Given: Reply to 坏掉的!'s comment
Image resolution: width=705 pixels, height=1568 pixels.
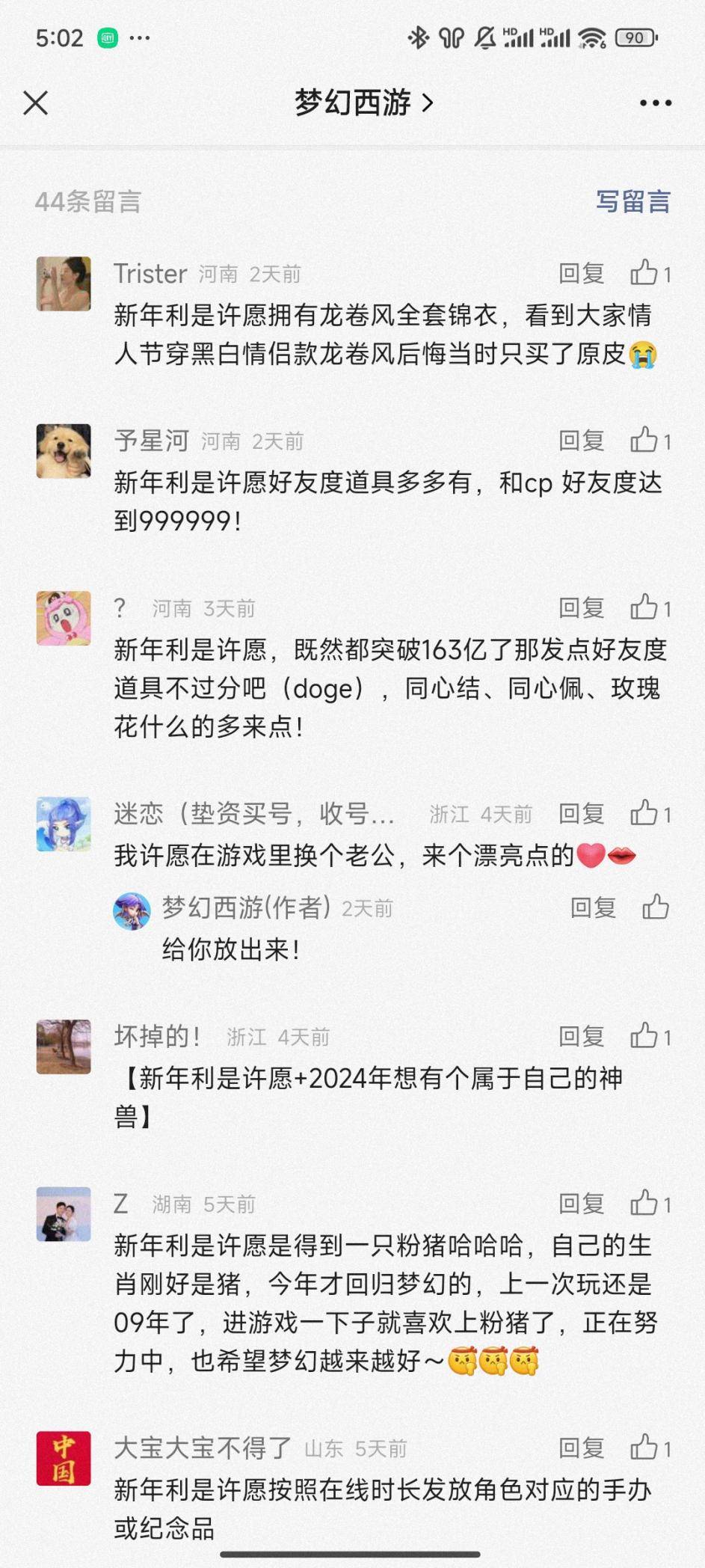Looking at the screenshot, I should tap(582, 1037).
